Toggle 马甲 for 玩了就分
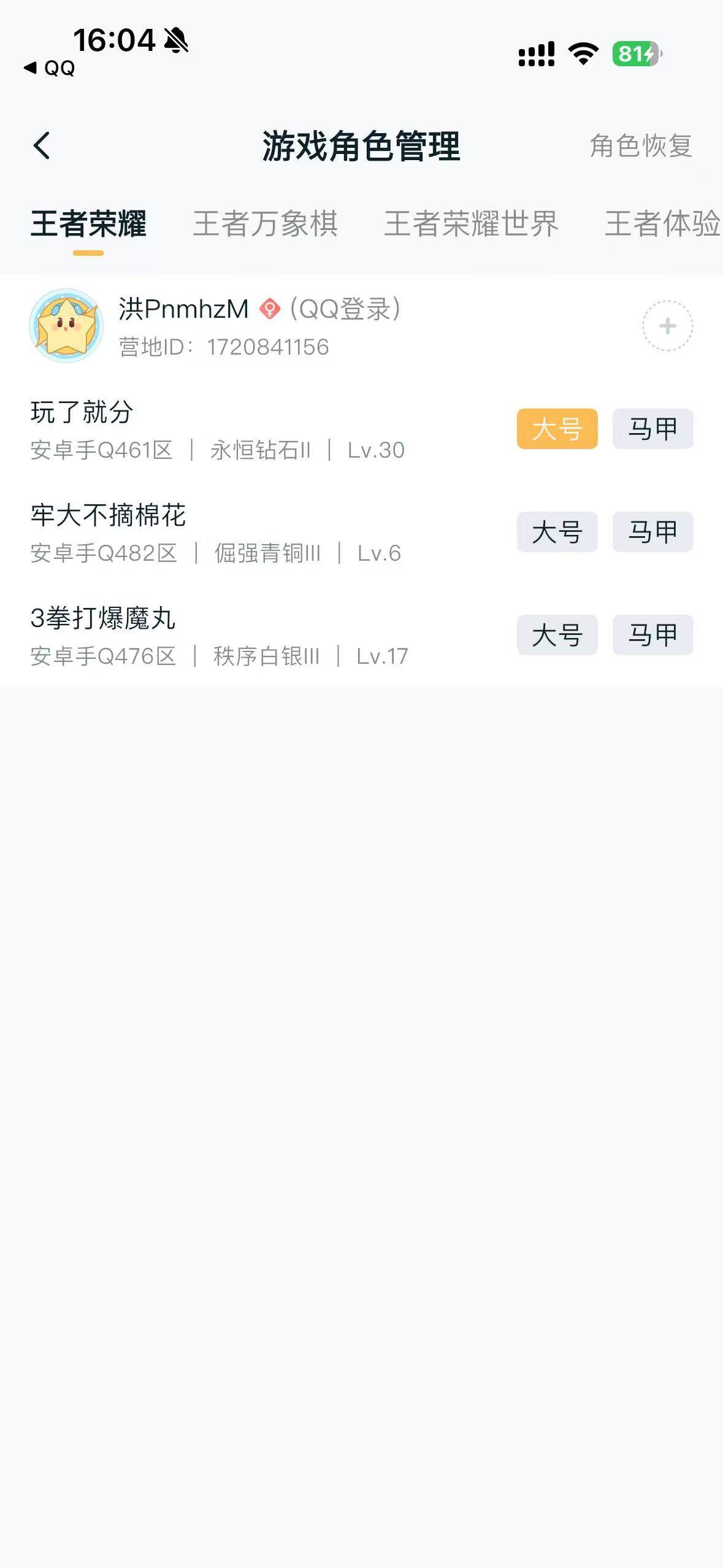The width and height of the screenshot is (723, 1568). [652, 428]
